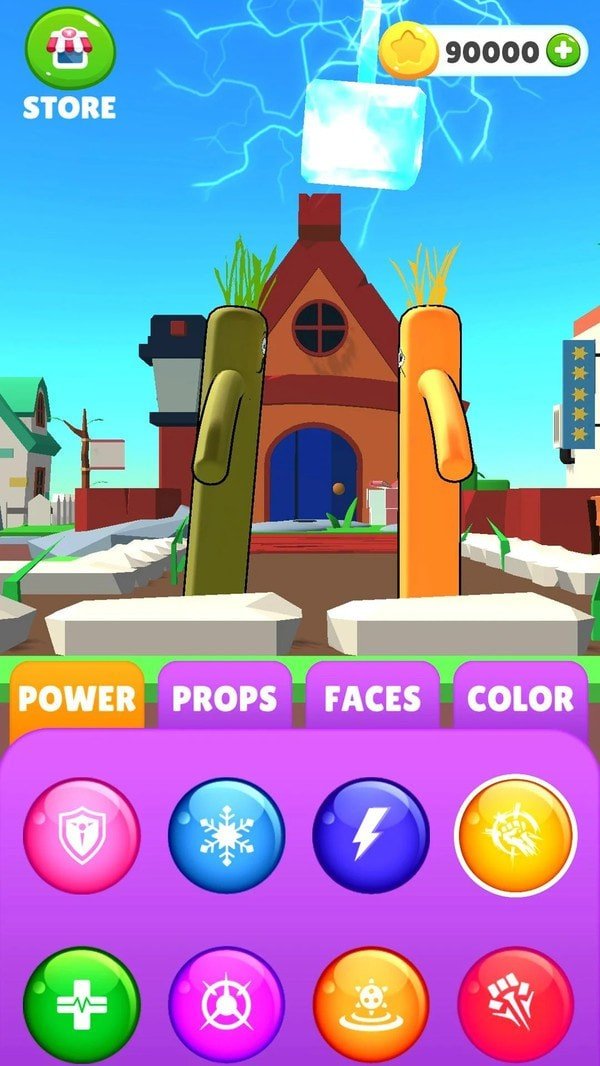
Task: Choose the pink shield power
Action: (x=82, y=836)
